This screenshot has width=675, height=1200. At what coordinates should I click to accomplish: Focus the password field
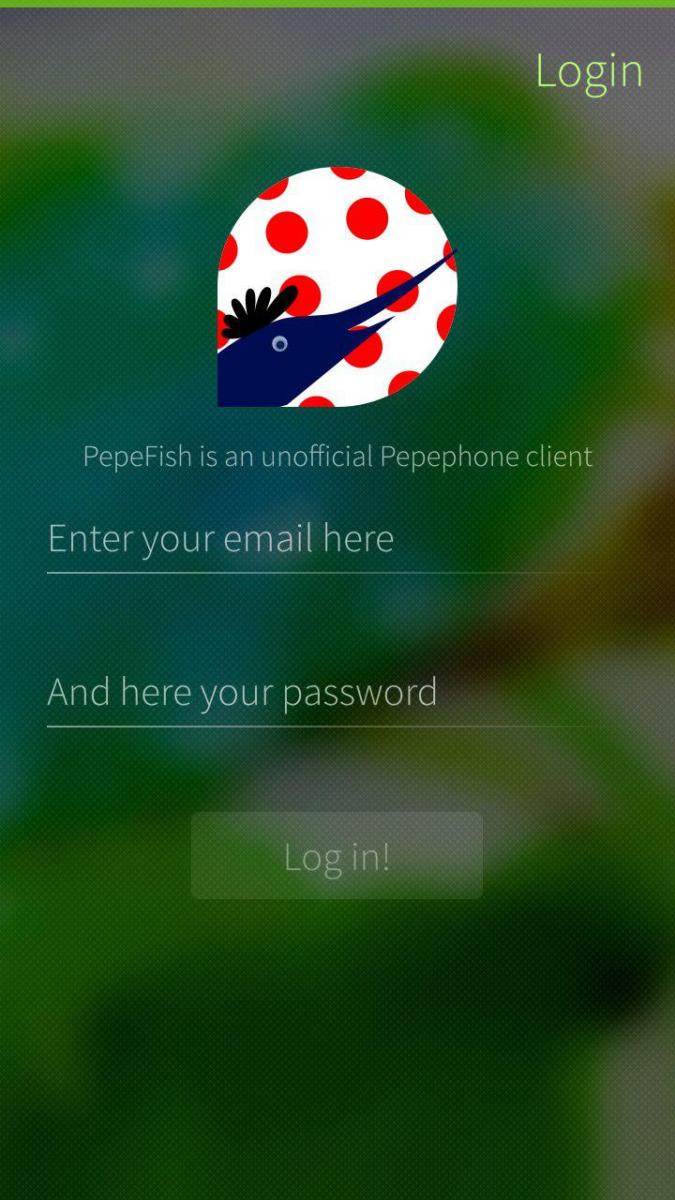[318, 692]
